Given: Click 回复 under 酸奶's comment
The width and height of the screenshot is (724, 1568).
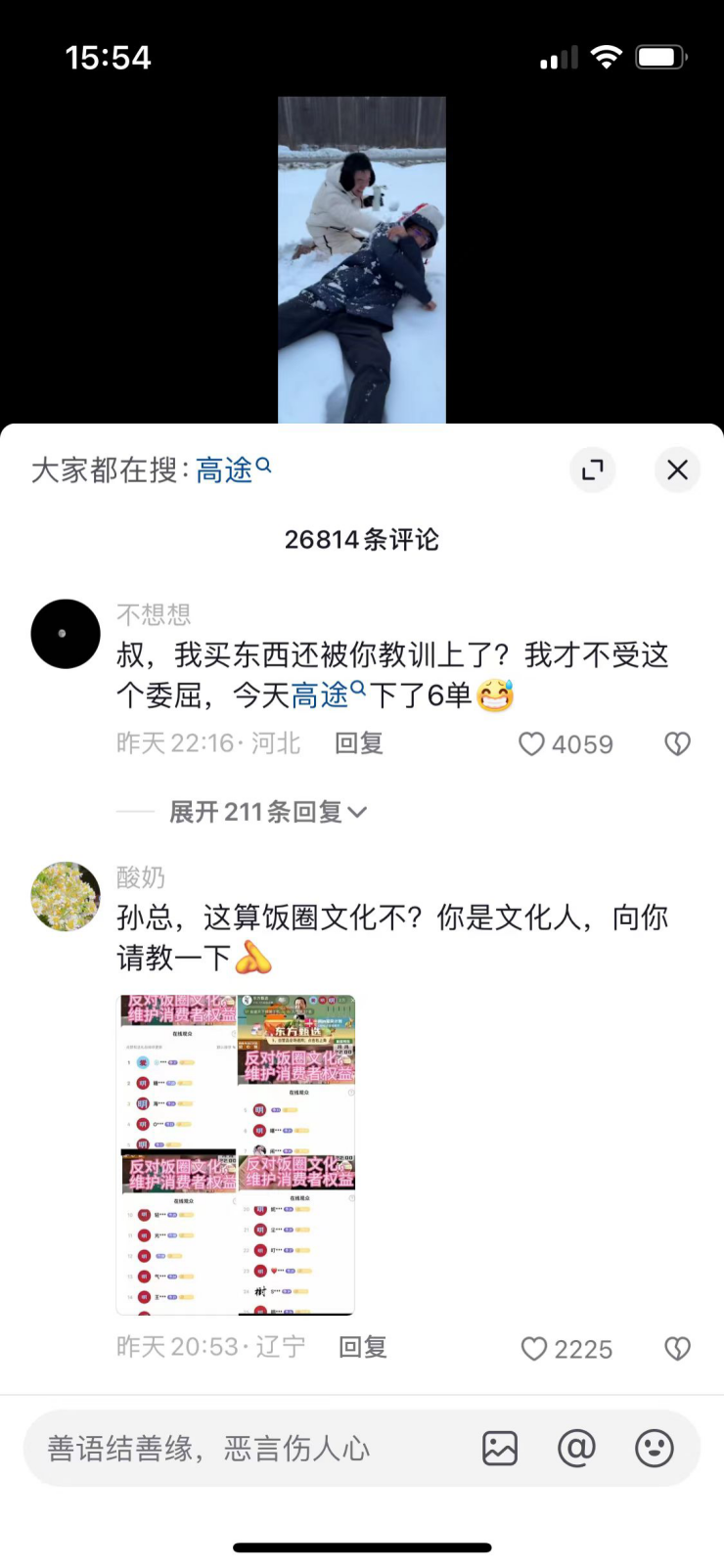Looking at the screenshot, I should pos(362,1347).
